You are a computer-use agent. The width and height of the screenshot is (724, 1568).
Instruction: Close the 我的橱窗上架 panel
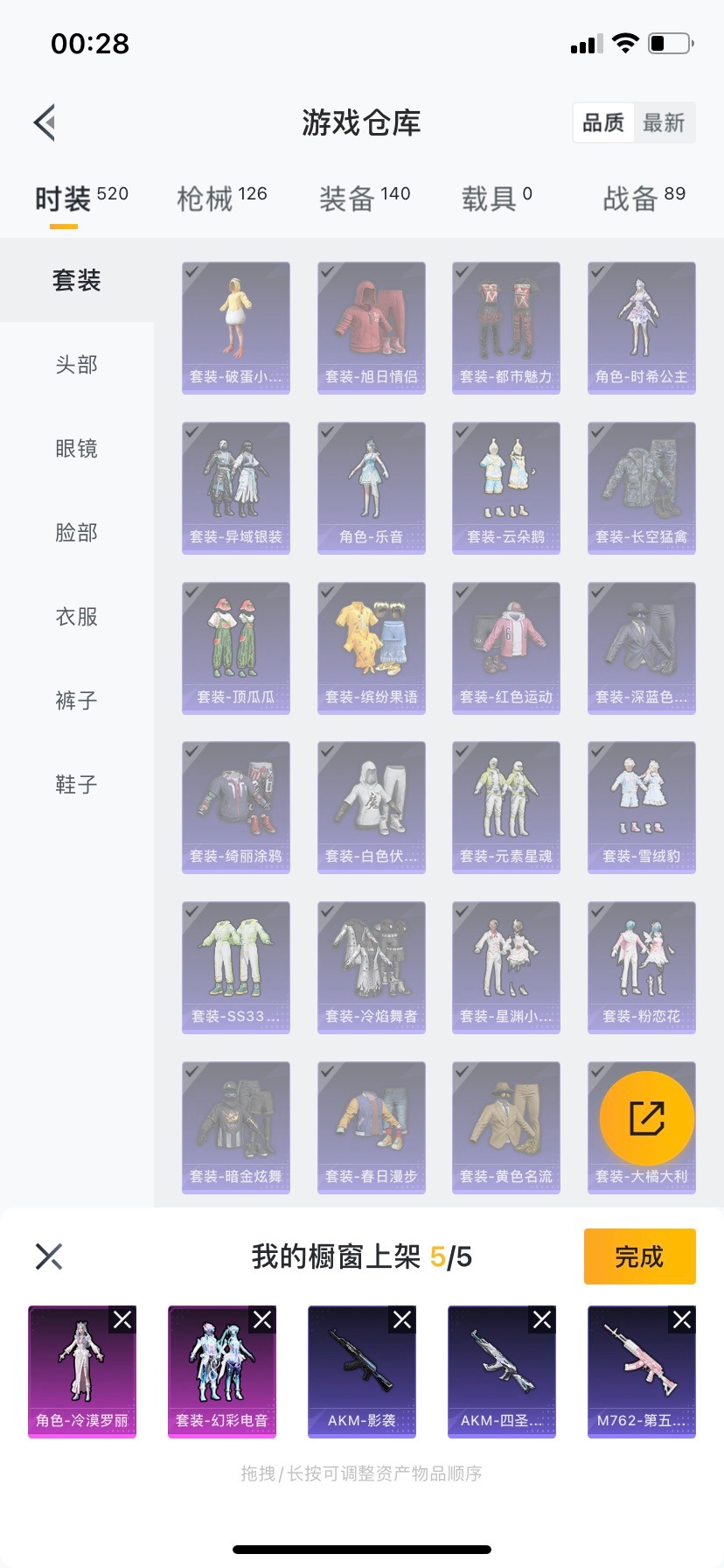click(x=49, y=1256)
